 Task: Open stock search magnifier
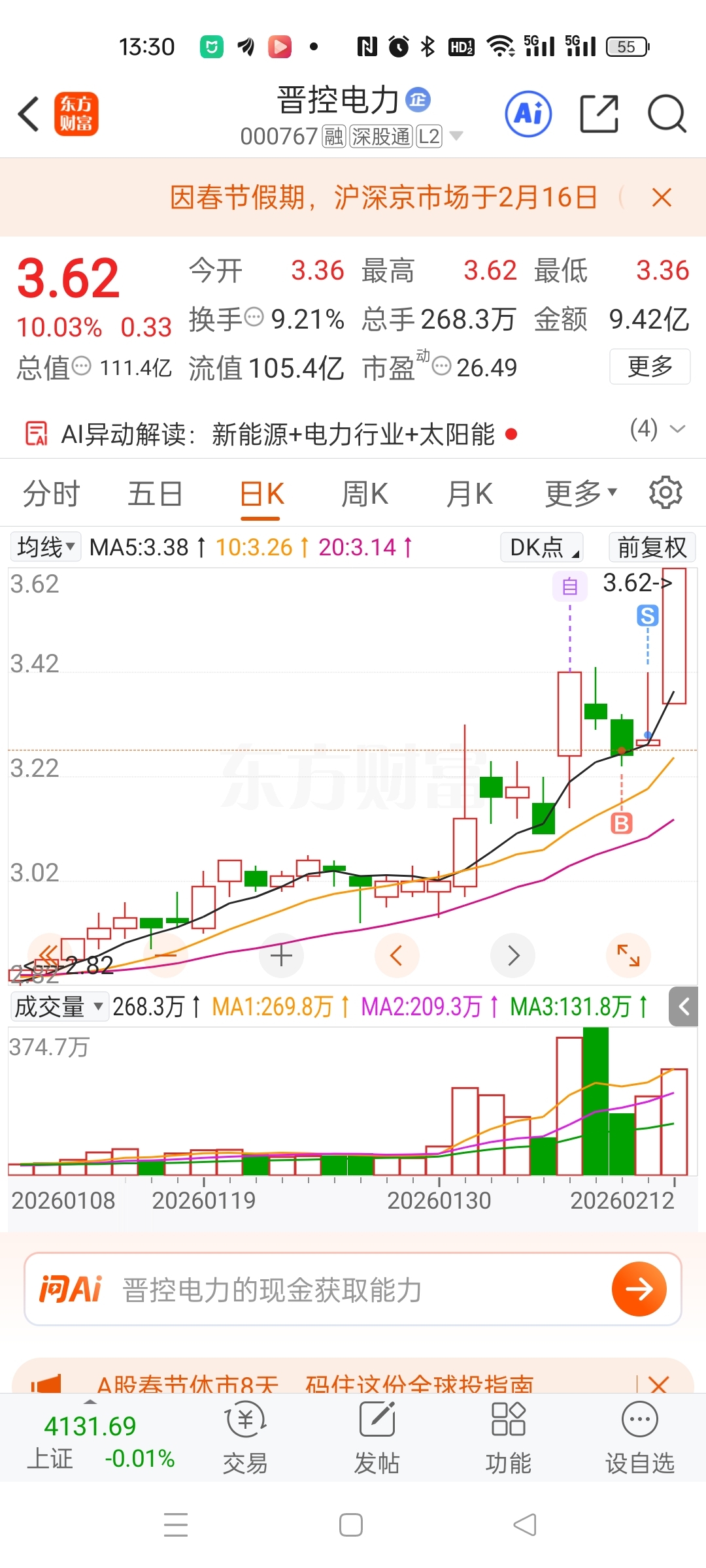coord(666,114)
